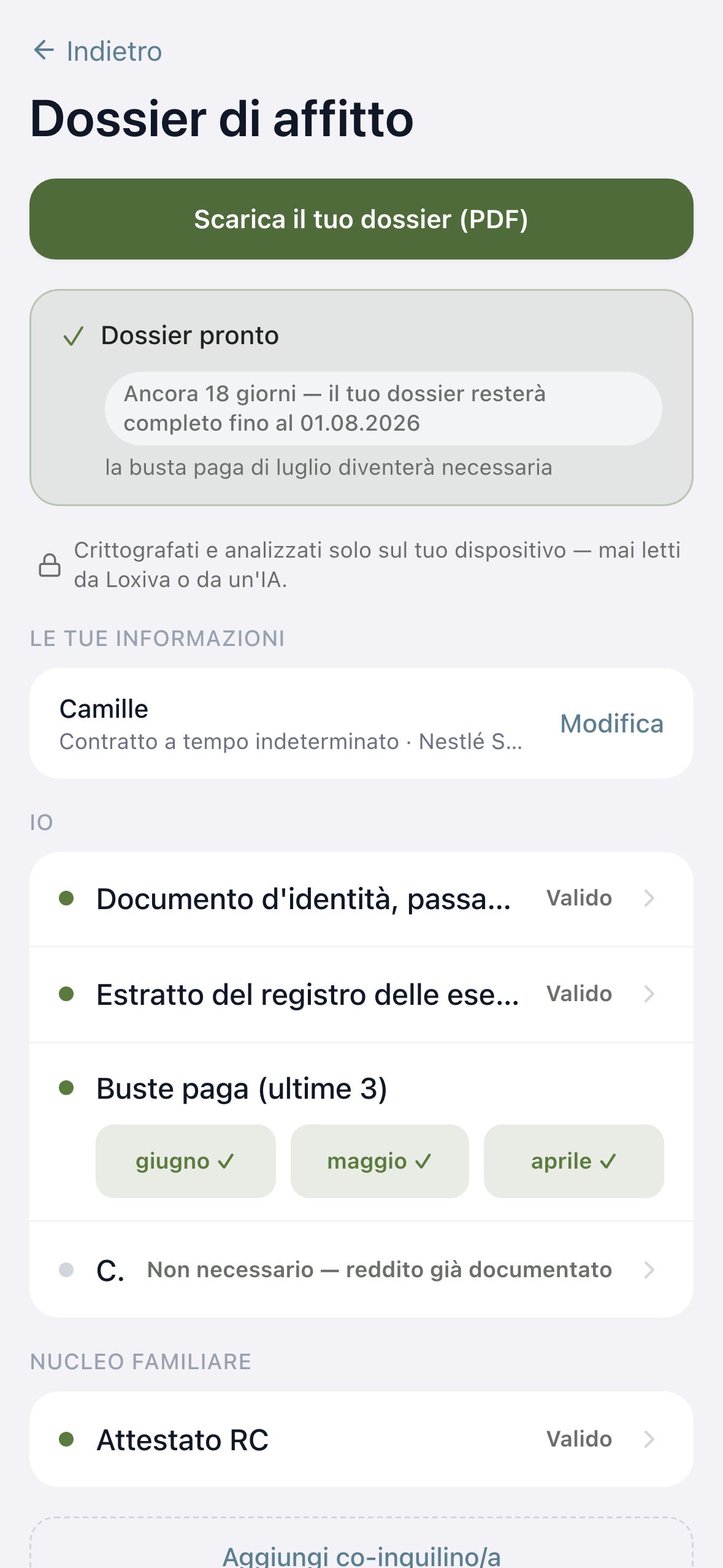Tap Modifica to edit Camille's information
This screenshot has height=1568, width=723.
pos(611,724)
